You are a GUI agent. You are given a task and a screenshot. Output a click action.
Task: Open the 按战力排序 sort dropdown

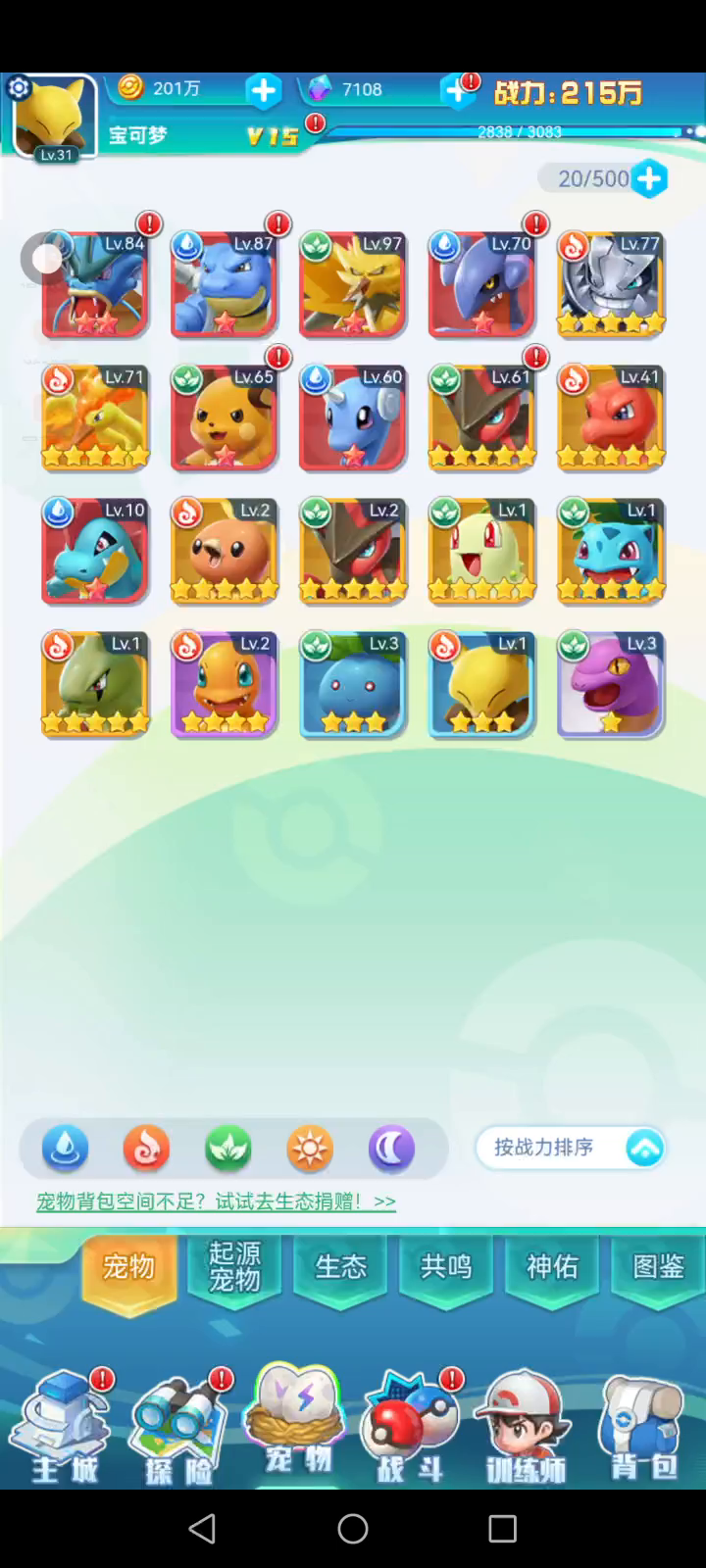tap(571, 1149)
